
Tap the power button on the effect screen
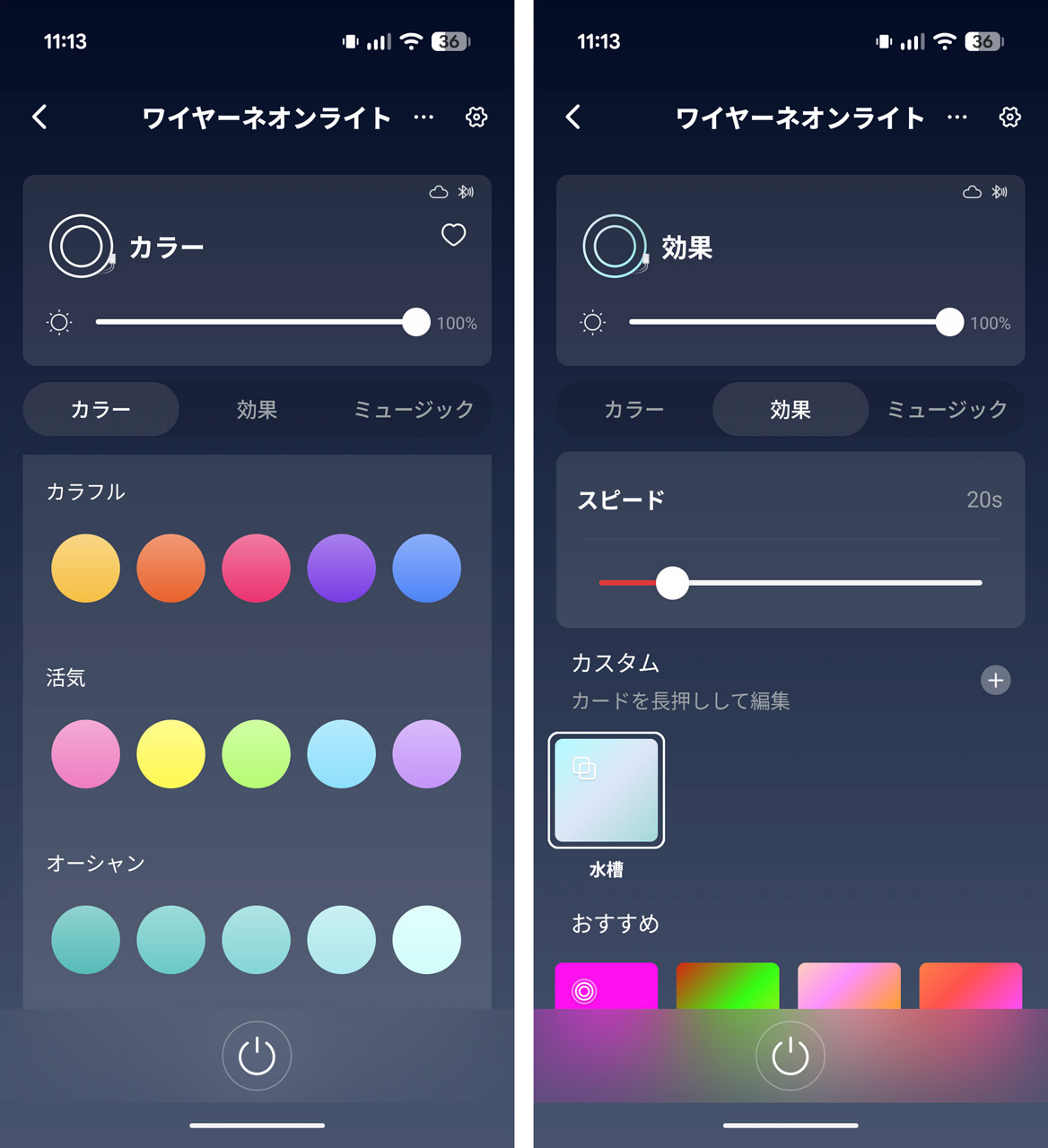[x=790, y=1056]
